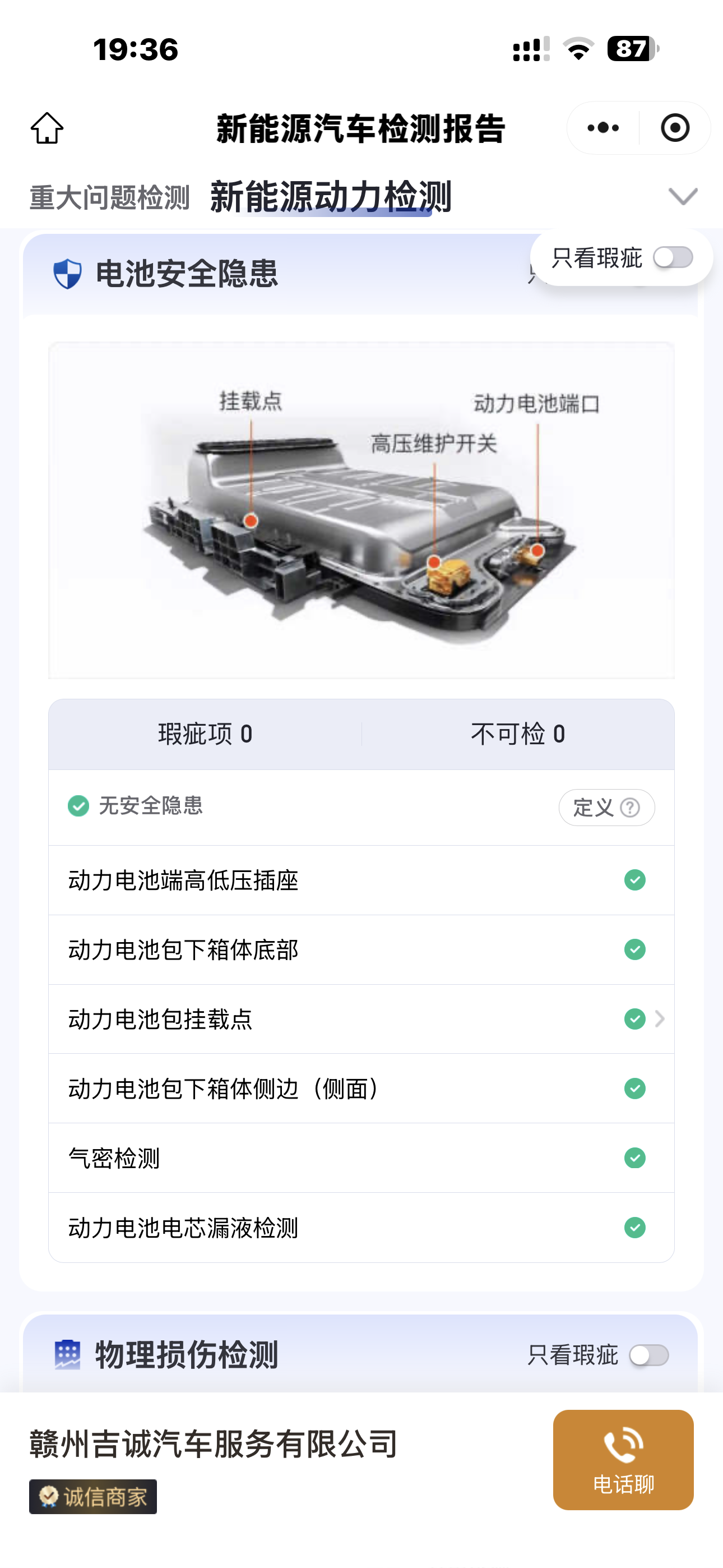
Task: Click the 定义 button
Action: pos(607,808)
